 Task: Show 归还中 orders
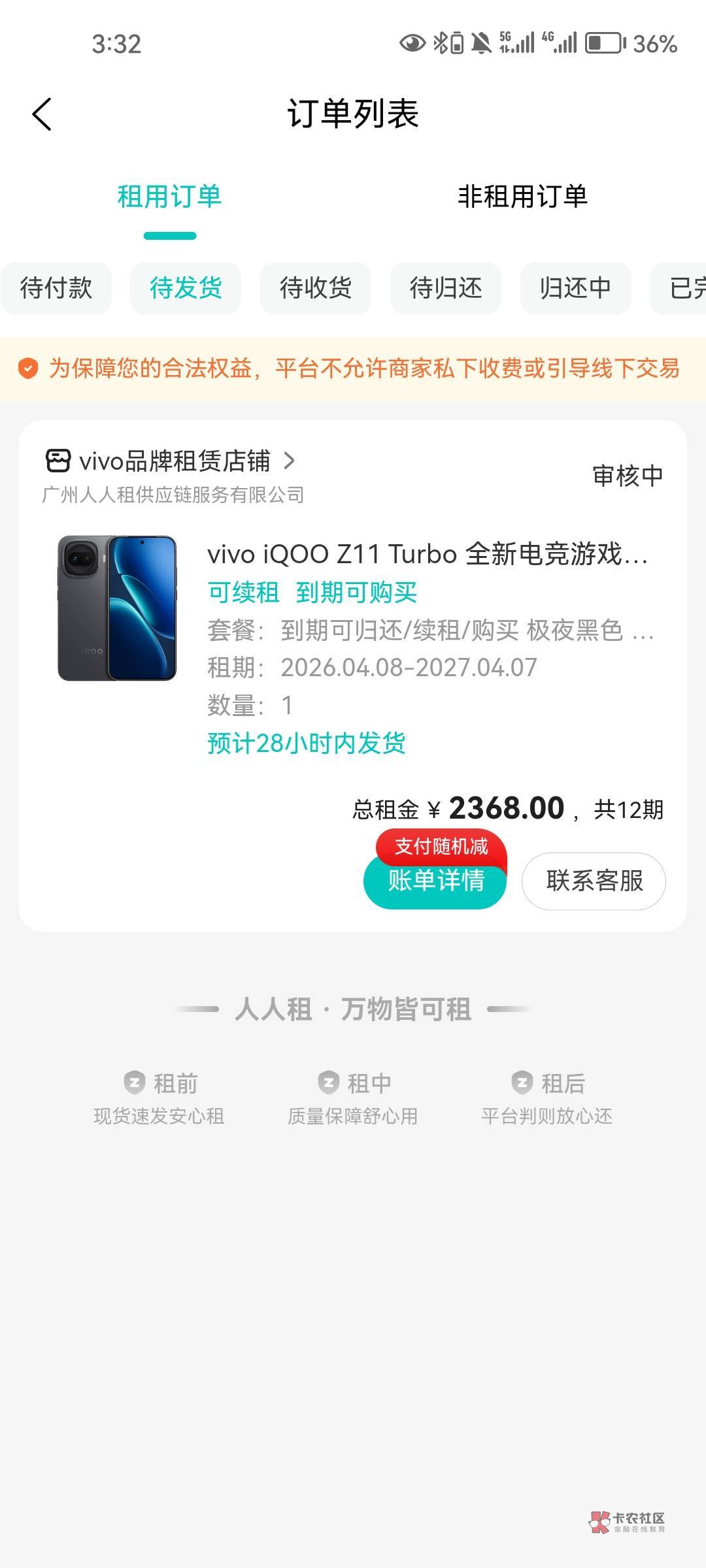pos(576,288)
